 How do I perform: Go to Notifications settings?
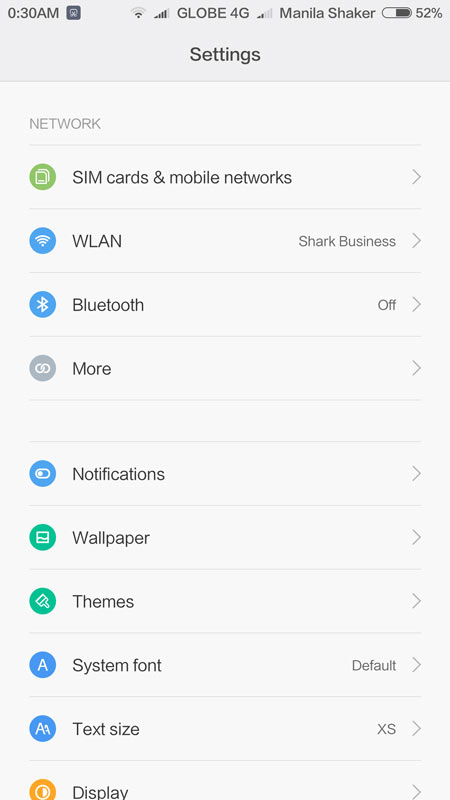(225, 474)
